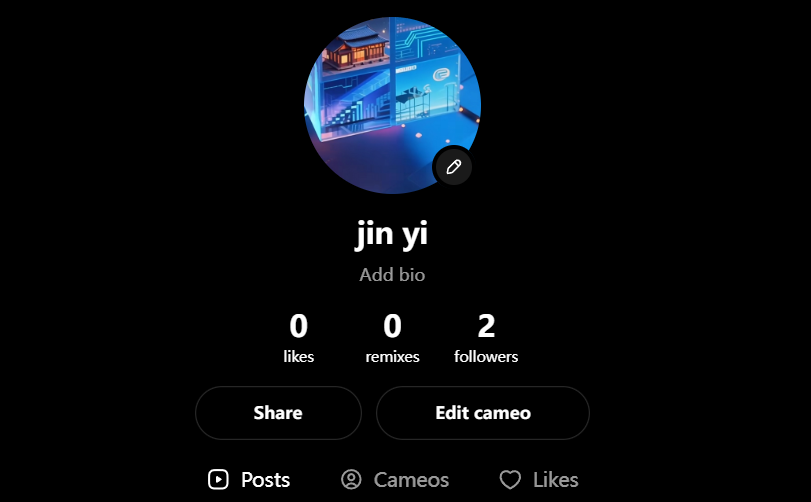Add a bio to the profile

coord(392,275)
